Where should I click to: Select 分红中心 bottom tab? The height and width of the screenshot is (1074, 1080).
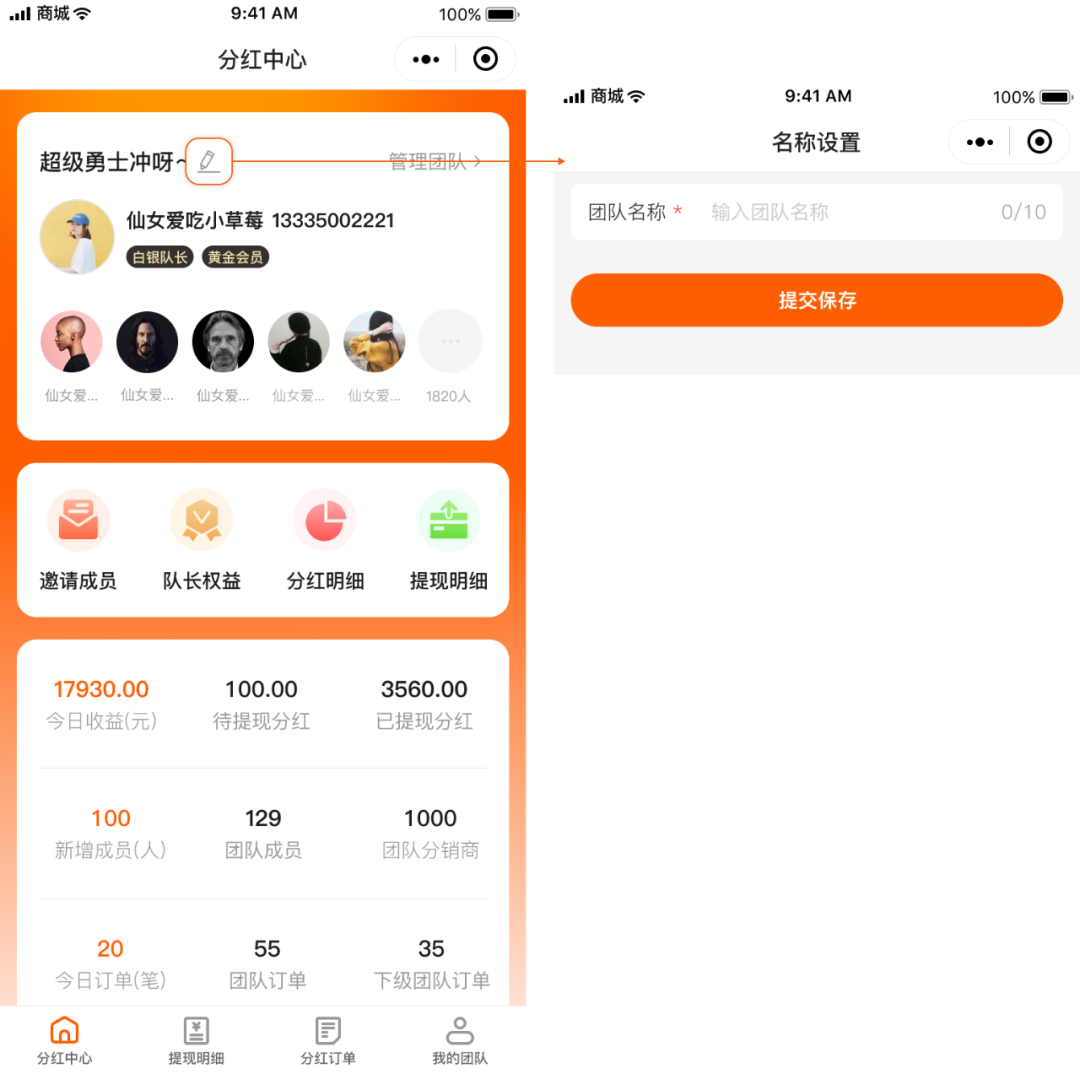pyautogui.click(x=64, y=1041)
